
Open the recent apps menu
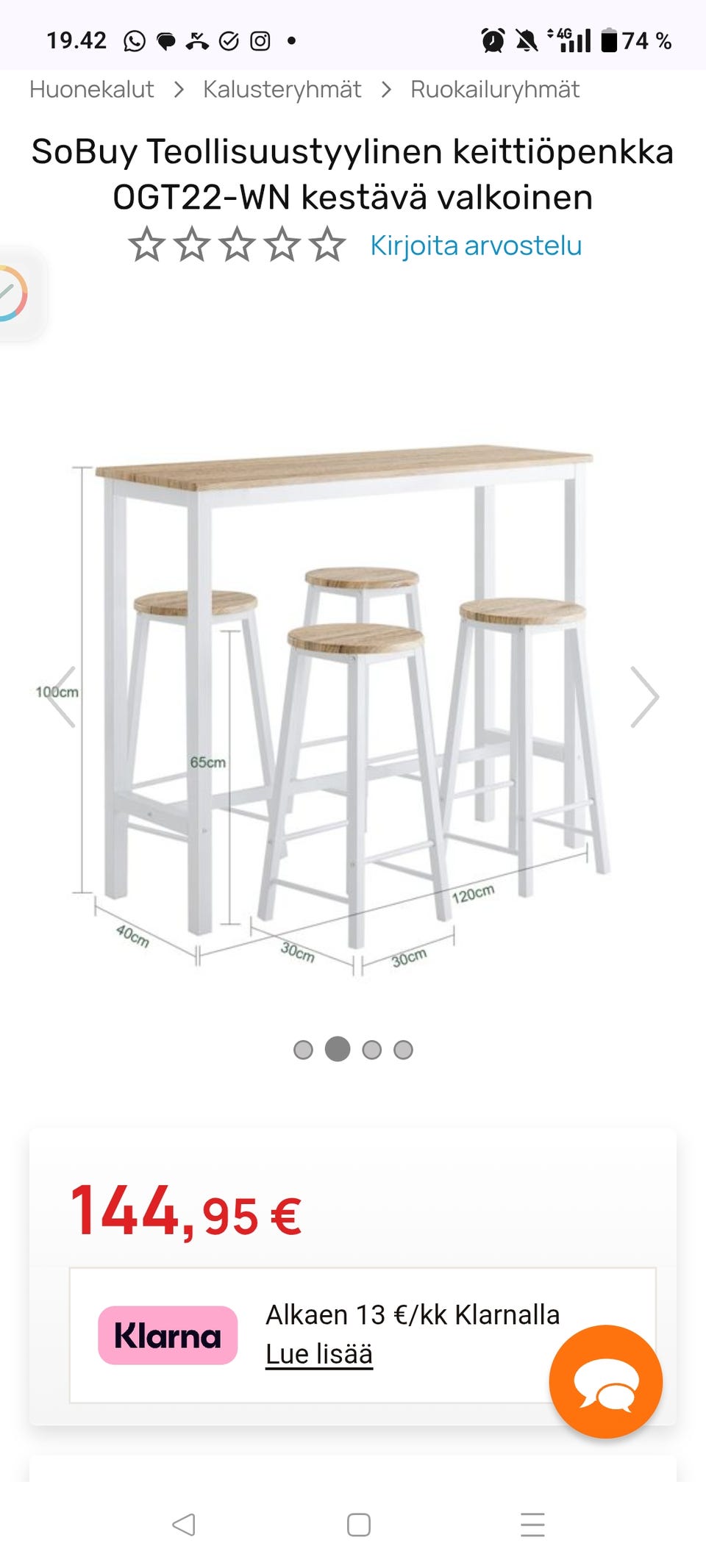click(532, 1525)
